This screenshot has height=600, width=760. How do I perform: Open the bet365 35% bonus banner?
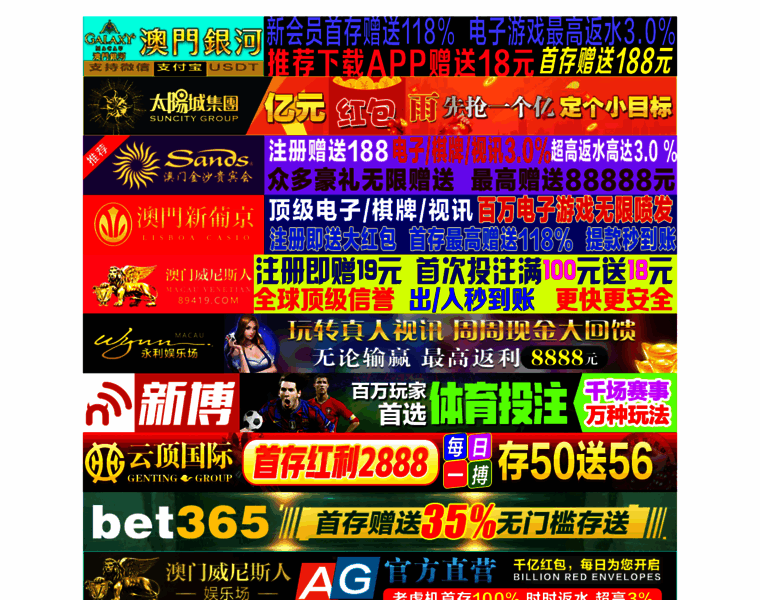coord(380,521)
